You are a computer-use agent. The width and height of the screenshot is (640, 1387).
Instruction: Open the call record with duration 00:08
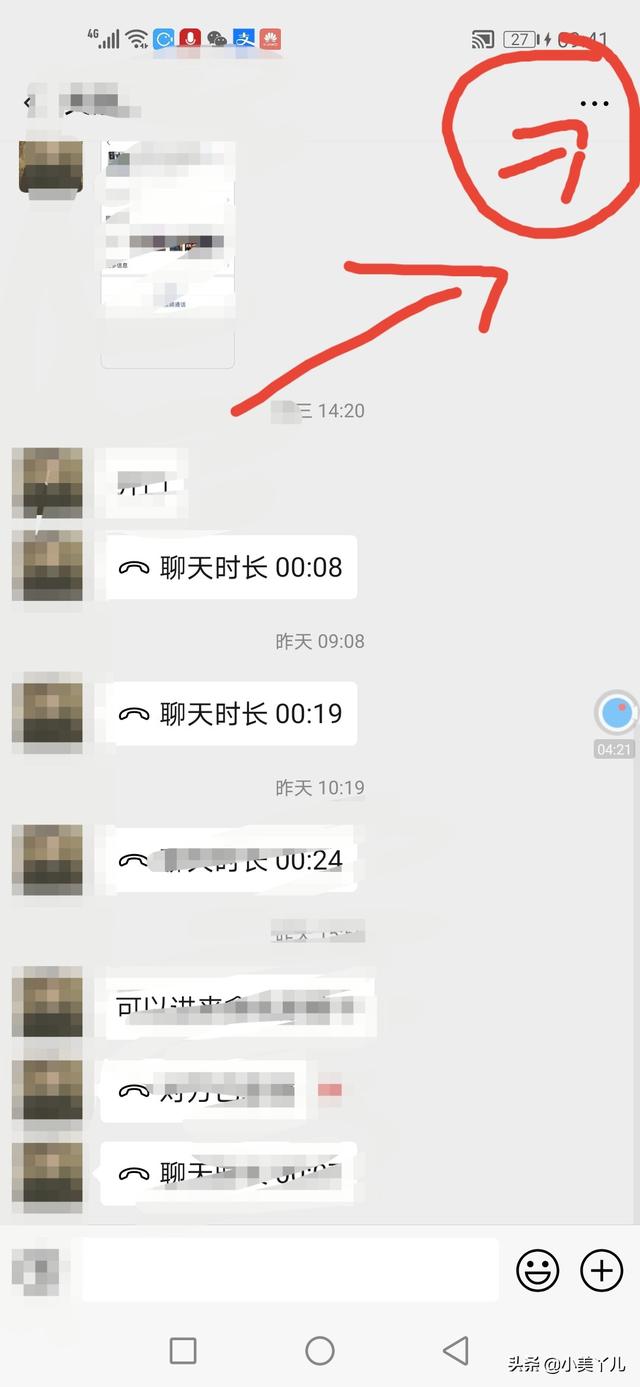point(231,567)
